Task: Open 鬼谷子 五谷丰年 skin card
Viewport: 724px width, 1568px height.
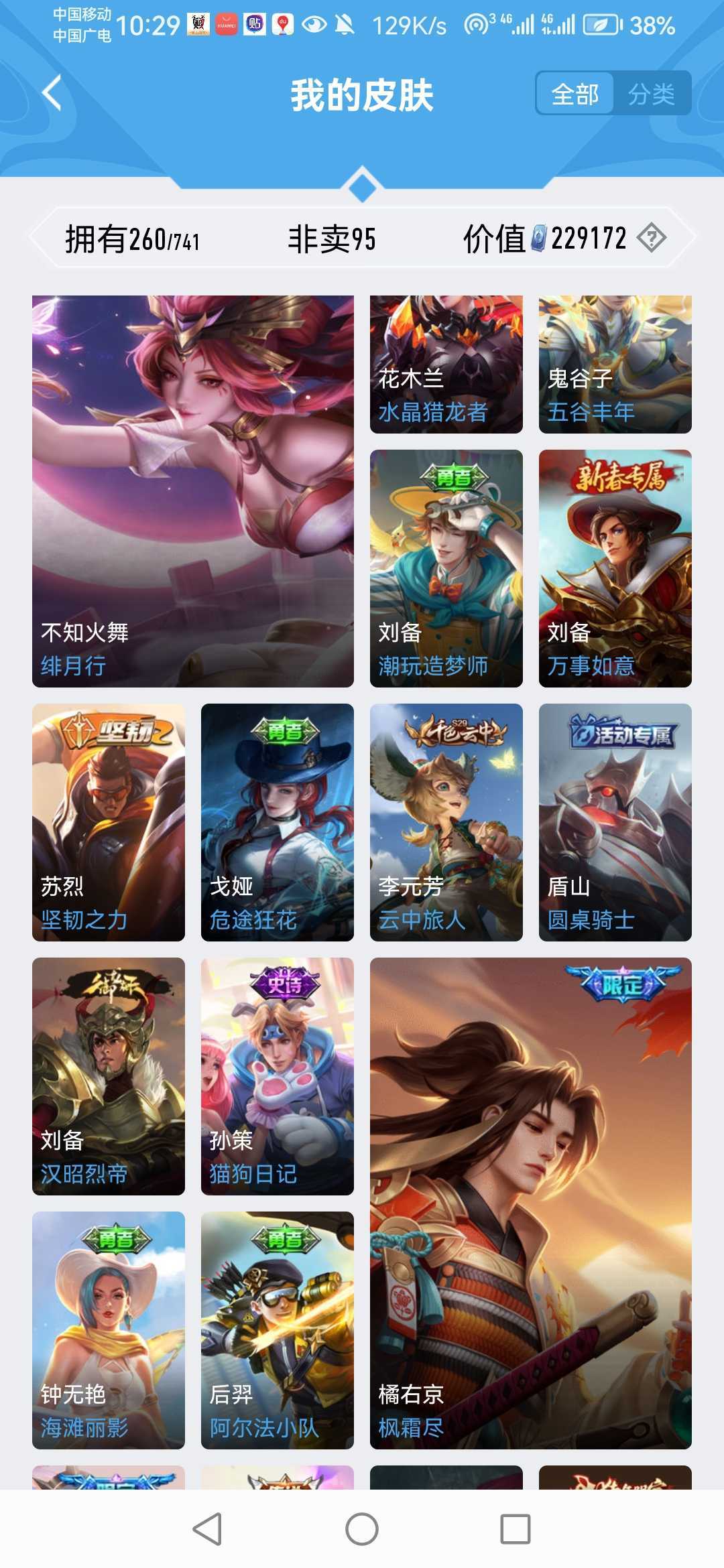Action: click(615, 365)
